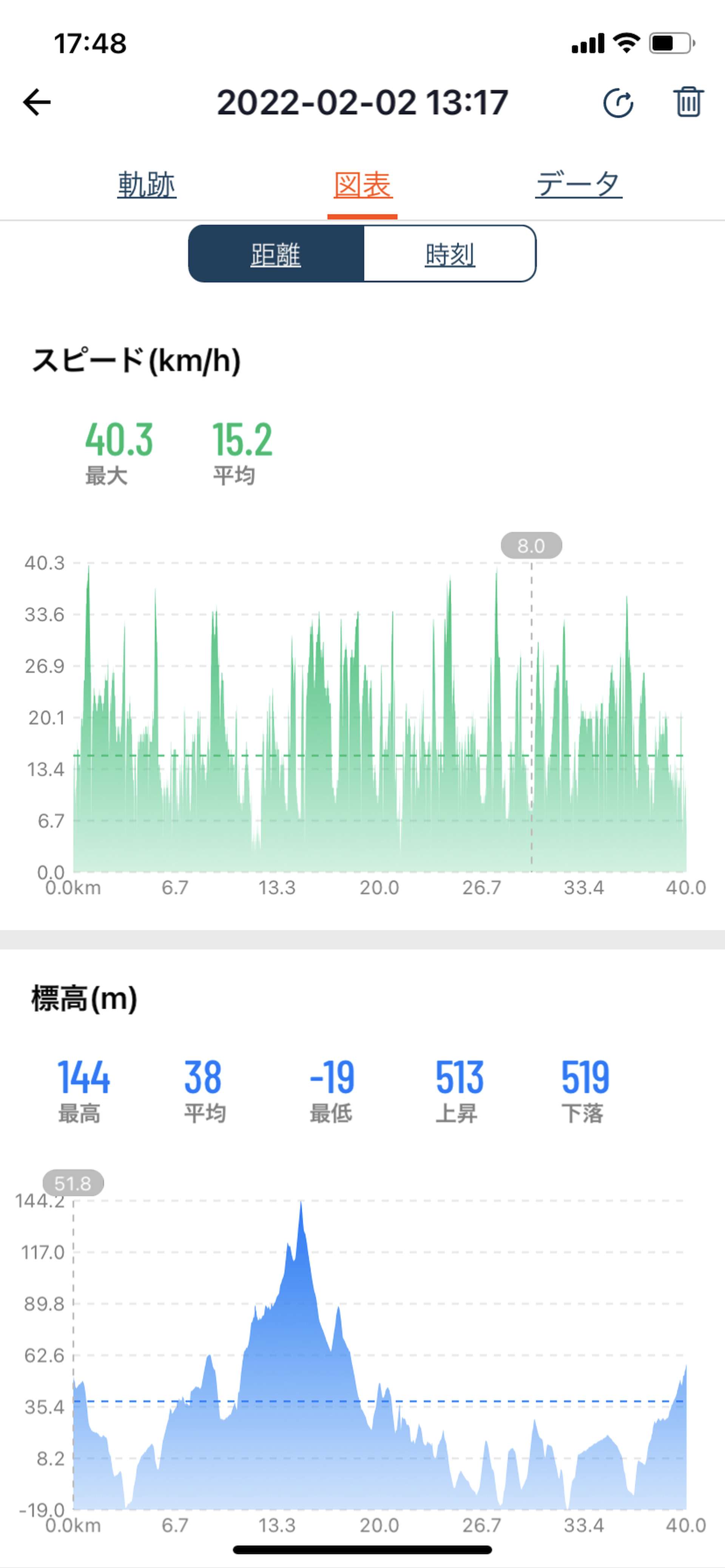Tap the circular refresh/share icon

tap(618, 102)
